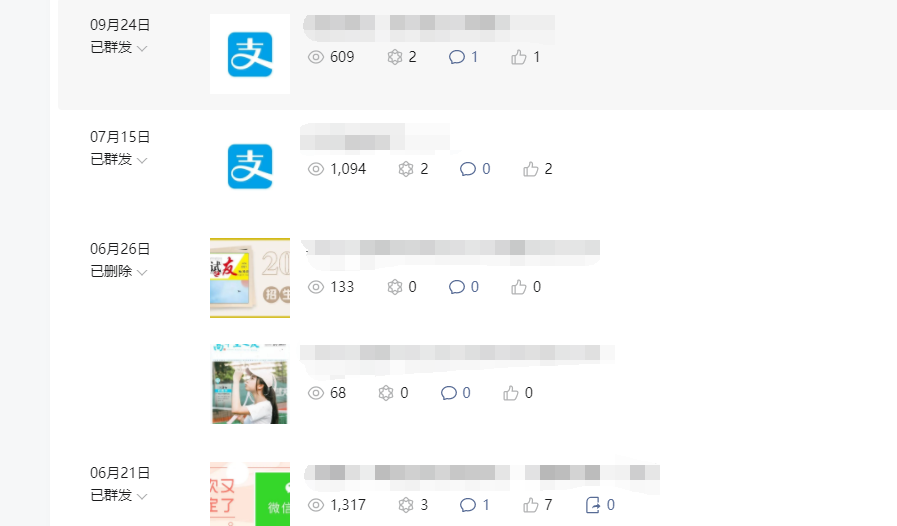
Task: Open share count on the 06月21日 article
Action: pos(599,505)
